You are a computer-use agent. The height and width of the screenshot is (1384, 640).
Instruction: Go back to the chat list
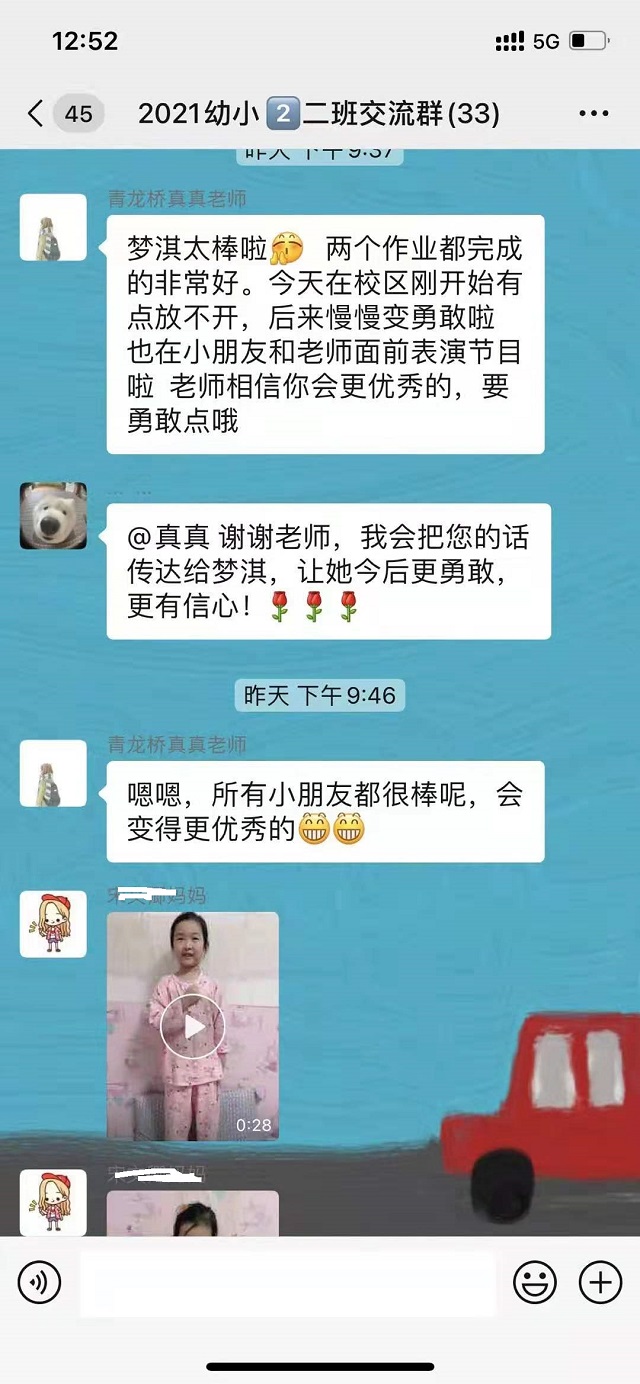click(36, 113)
